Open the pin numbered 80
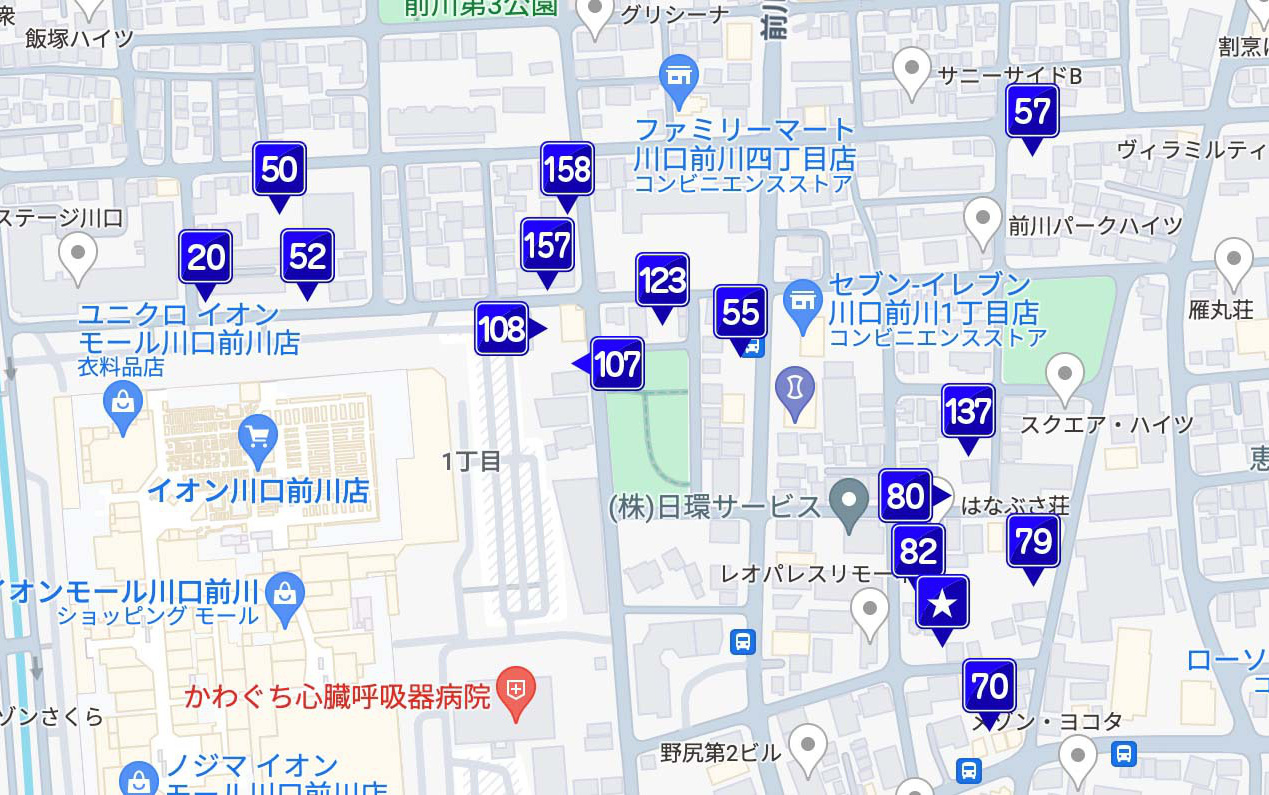The width and height of the screenshot is (1269, 795). pyautogui.click(x=905, y=496)
